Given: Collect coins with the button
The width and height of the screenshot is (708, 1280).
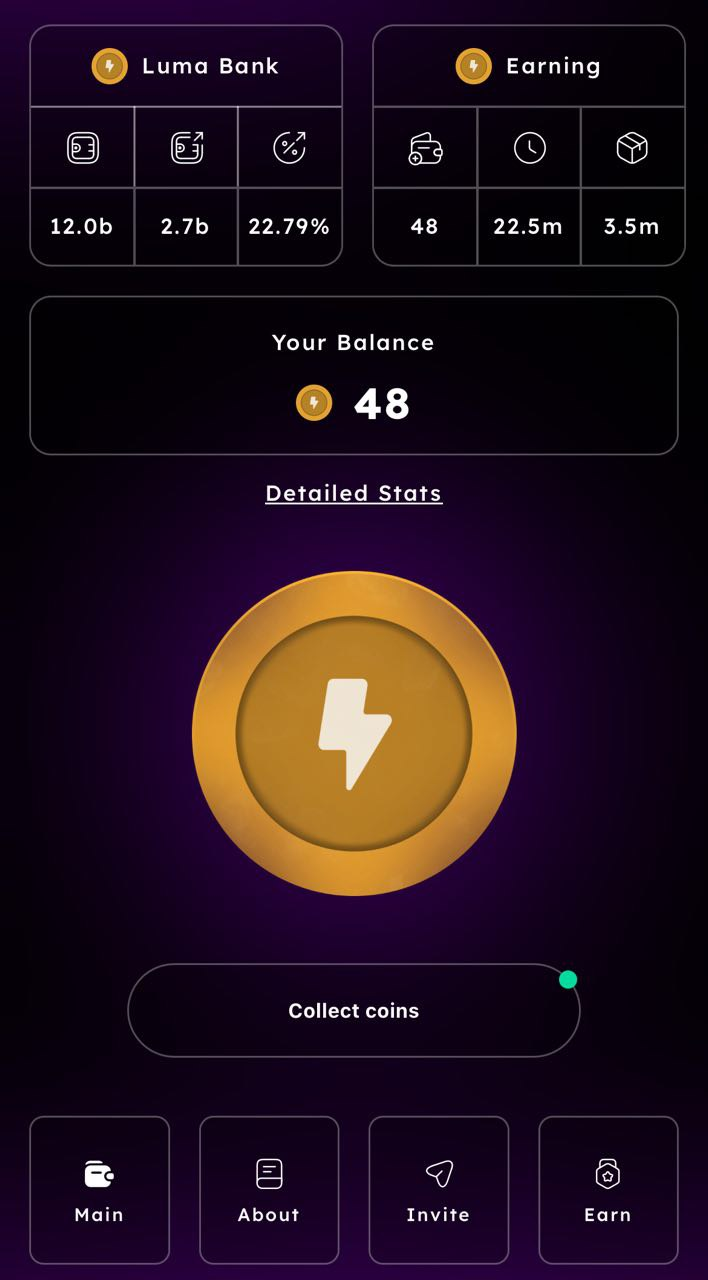Looking at the screenshot, I should click(x=354, y=1010).
